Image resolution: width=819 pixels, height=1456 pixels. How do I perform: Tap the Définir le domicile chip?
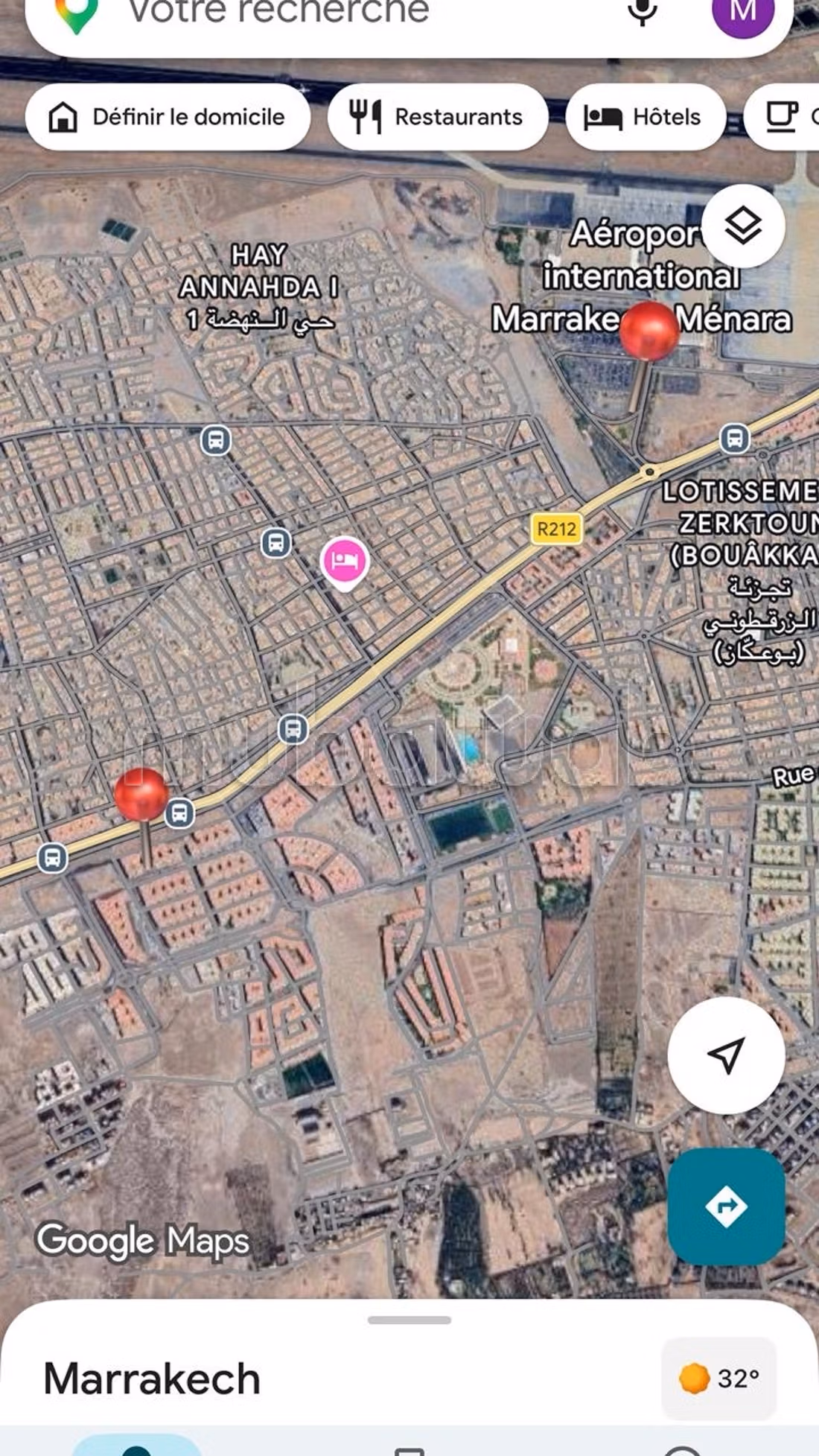[168, 117]
